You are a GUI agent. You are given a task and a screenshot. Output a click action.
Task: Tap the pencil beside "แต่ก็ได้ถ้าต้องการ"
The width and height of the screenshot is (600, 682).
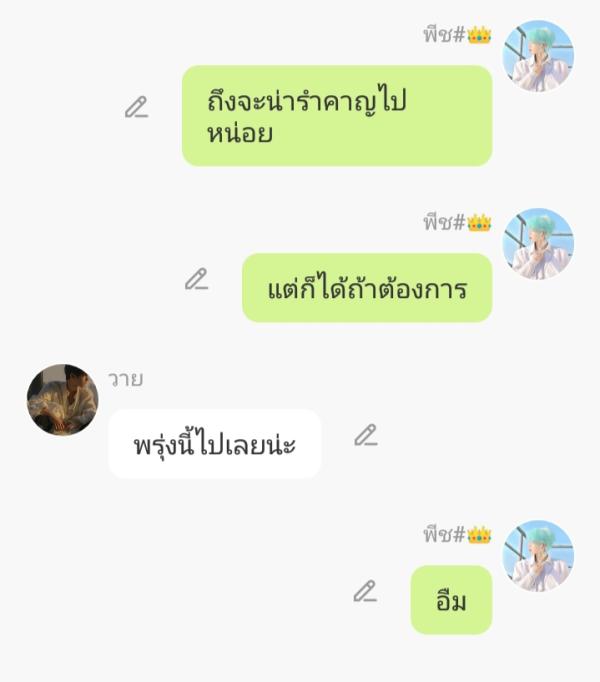[196, 279]
